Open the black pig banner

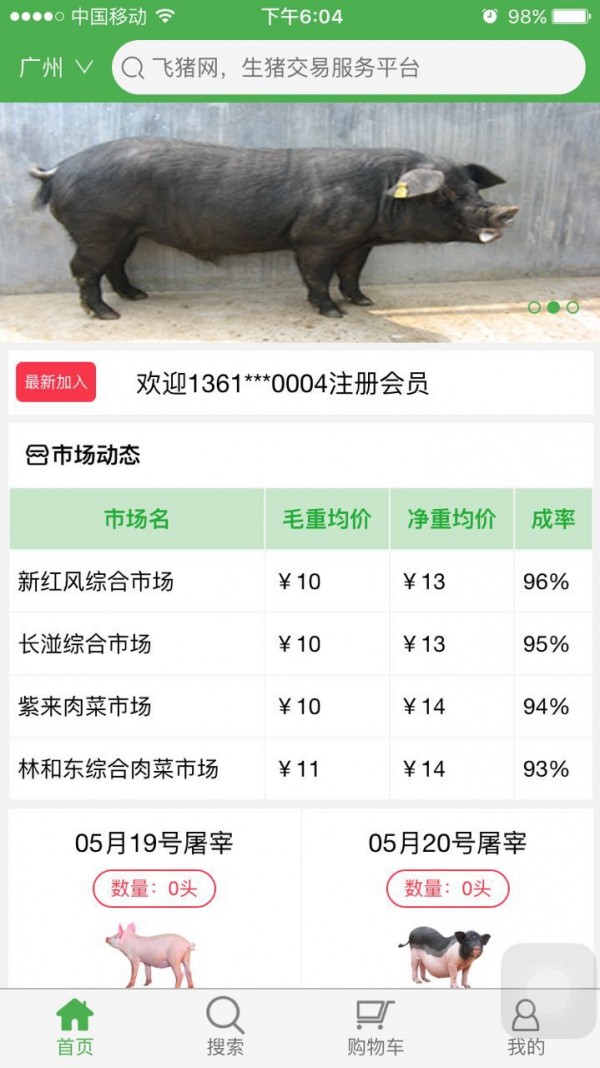(300, 222)
